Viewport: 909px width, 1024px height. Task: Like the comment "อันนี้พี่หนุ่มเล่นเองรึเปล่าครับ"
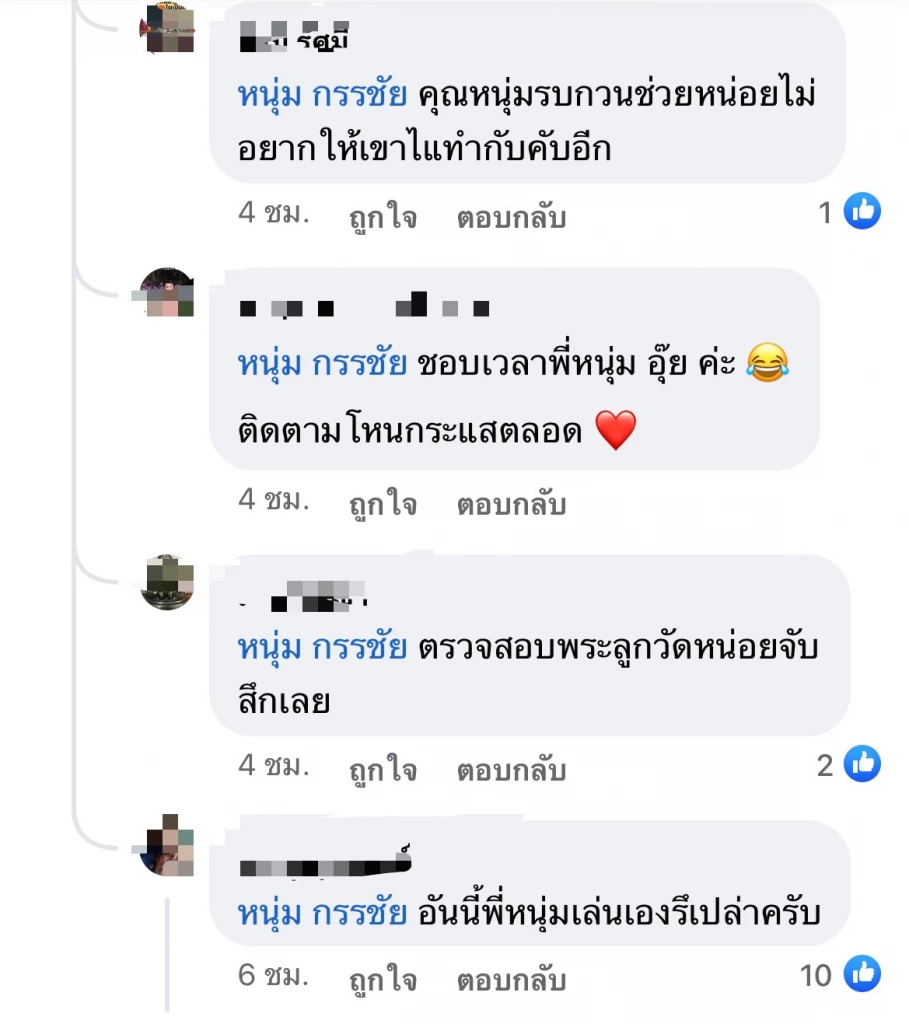(x=382, y=979)
